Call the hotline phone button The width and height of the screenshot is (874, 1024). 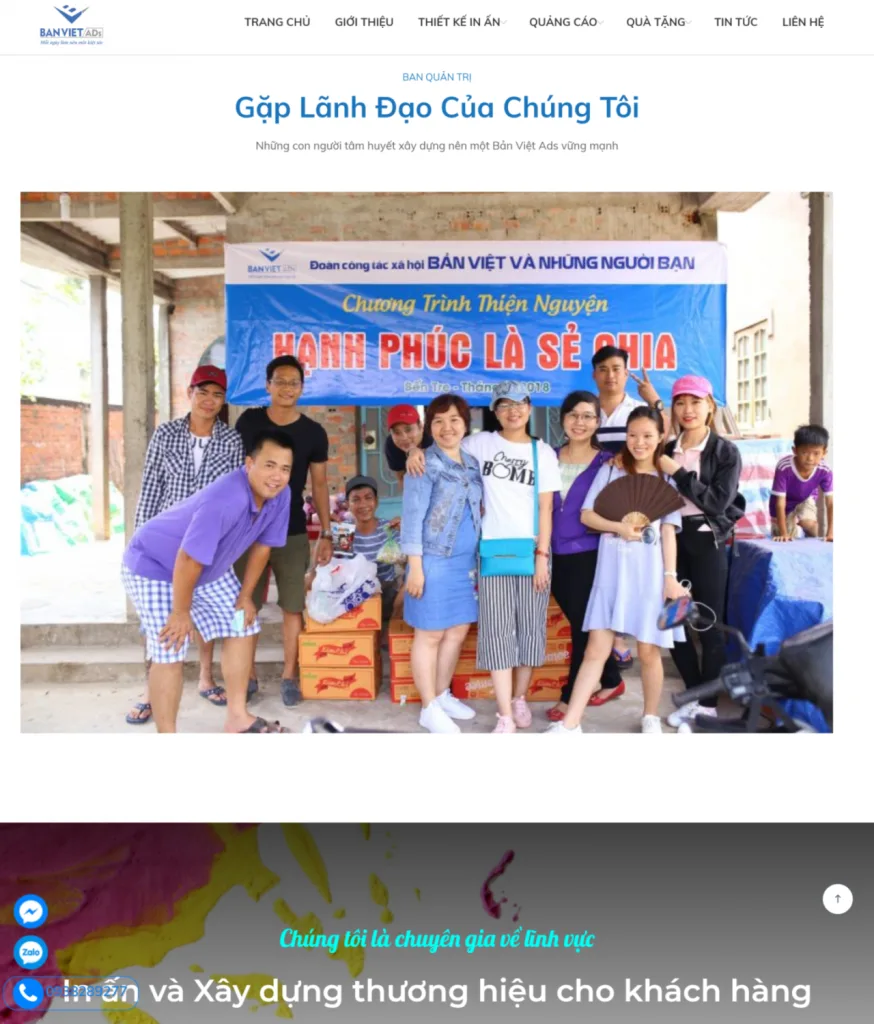tap(29, 992)
